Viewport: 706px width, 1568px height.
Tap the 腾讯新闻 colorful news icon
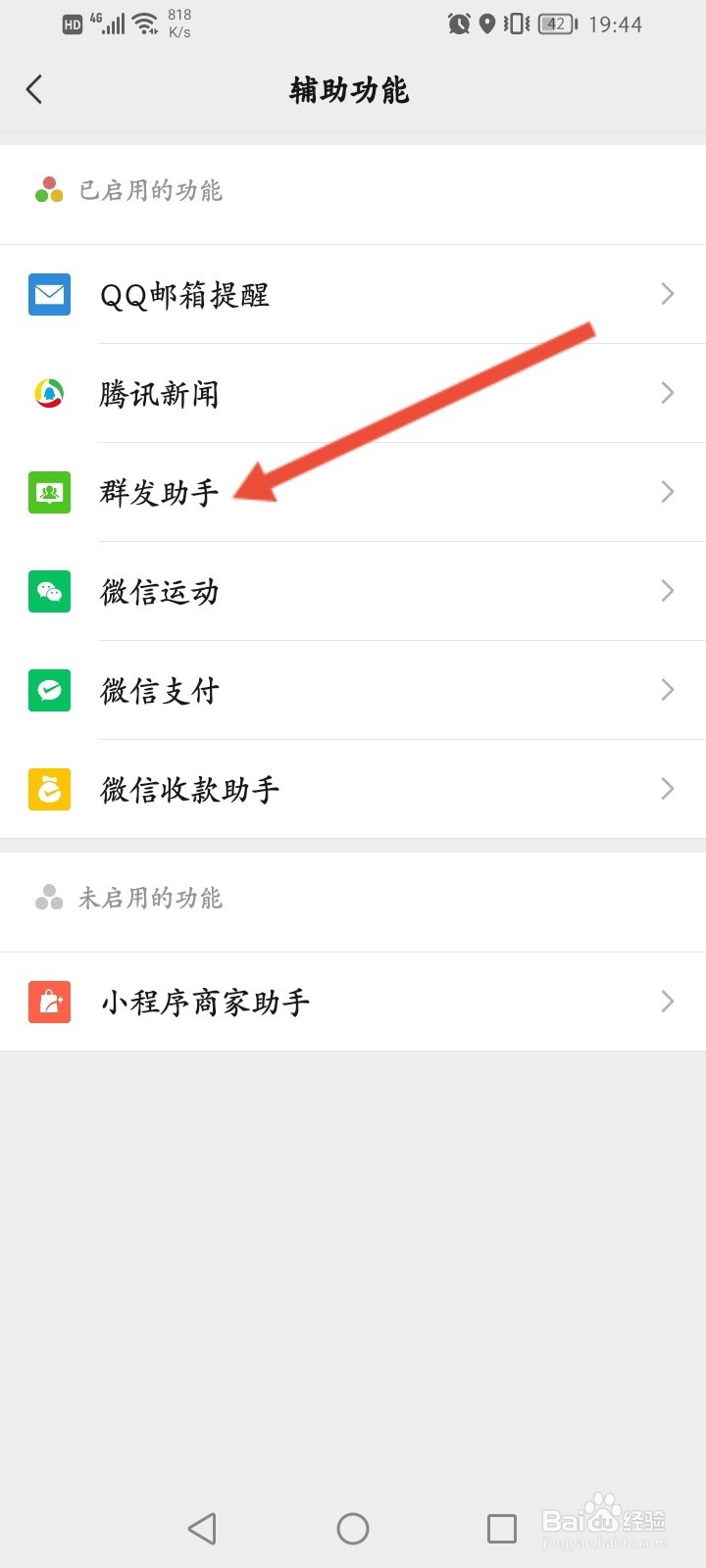(48, 394)
